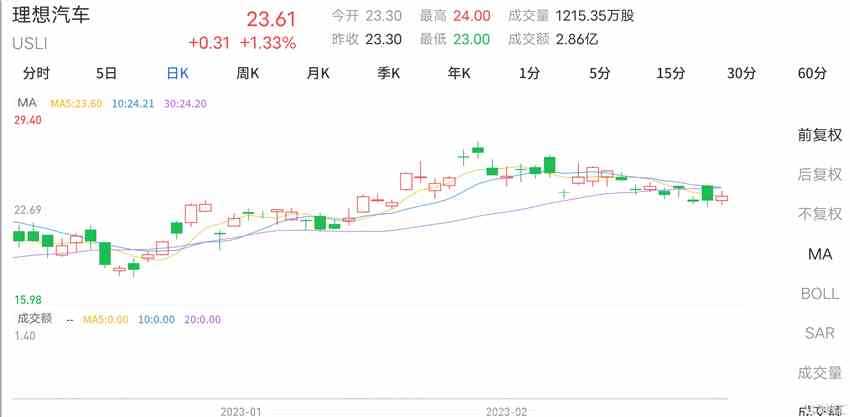This screenshot has height=417, width=850.
Task: Select the 5日 chart tab
Action: pyautogui.click(x=107, y=73)
